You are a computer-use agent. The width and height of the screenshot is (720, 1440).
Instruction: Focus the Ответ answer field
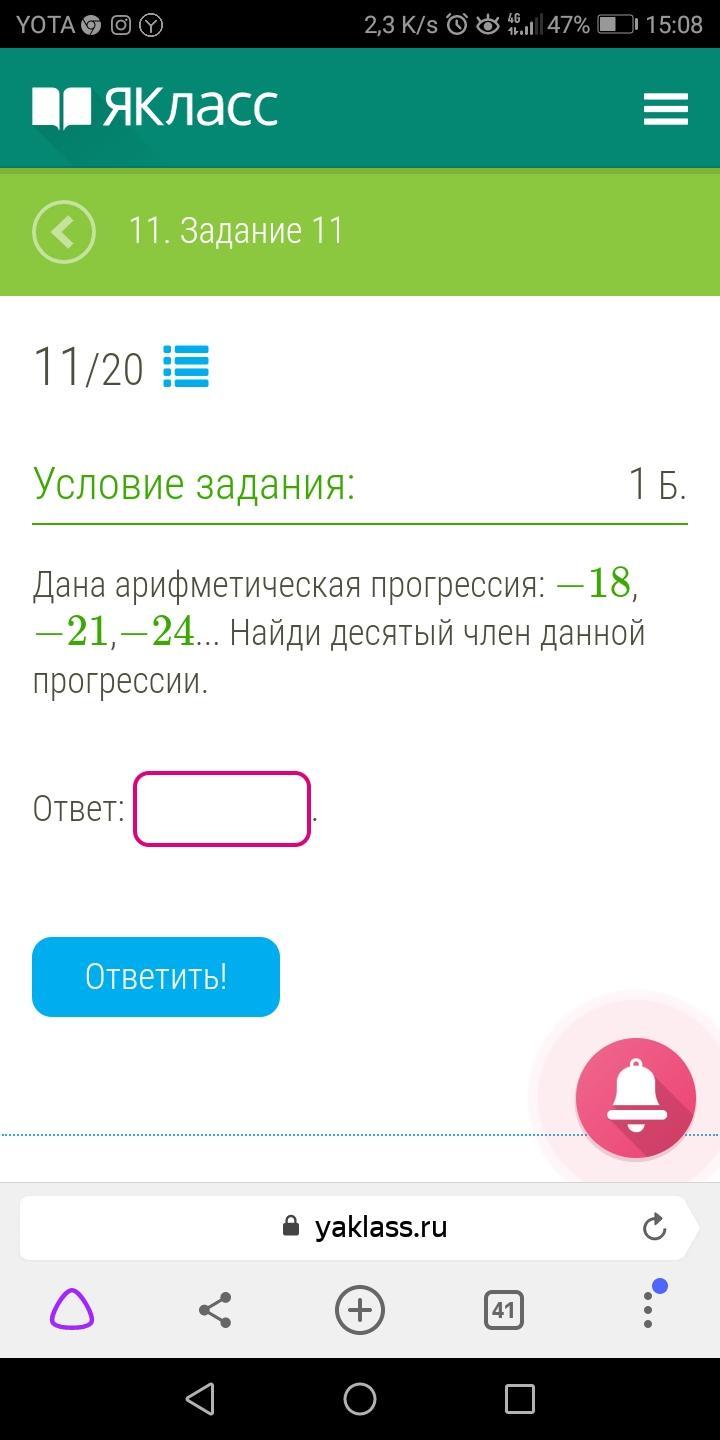222,809
